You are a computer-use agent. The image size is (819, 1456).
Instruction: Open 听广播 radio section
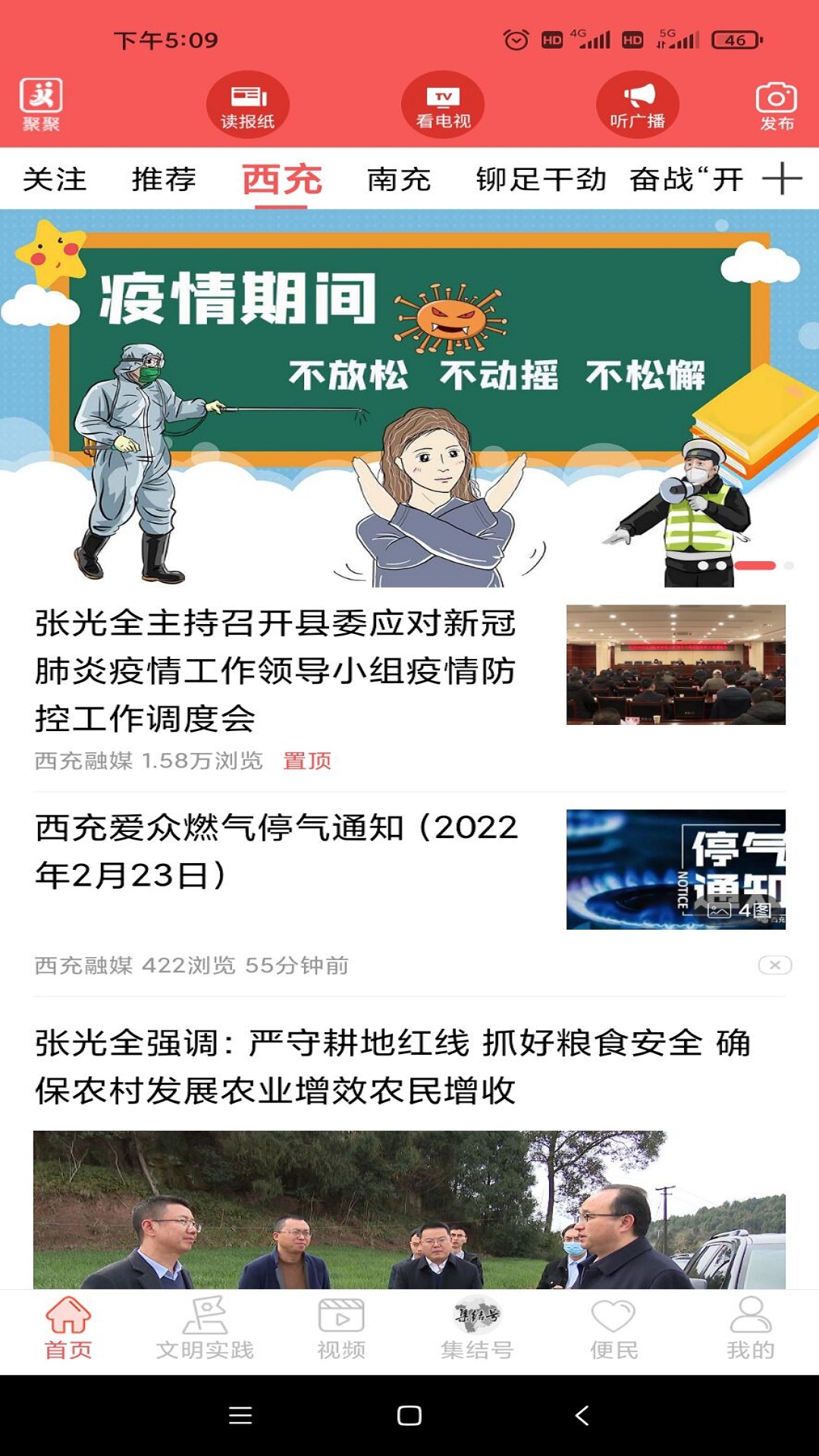[x=638, y=105]
